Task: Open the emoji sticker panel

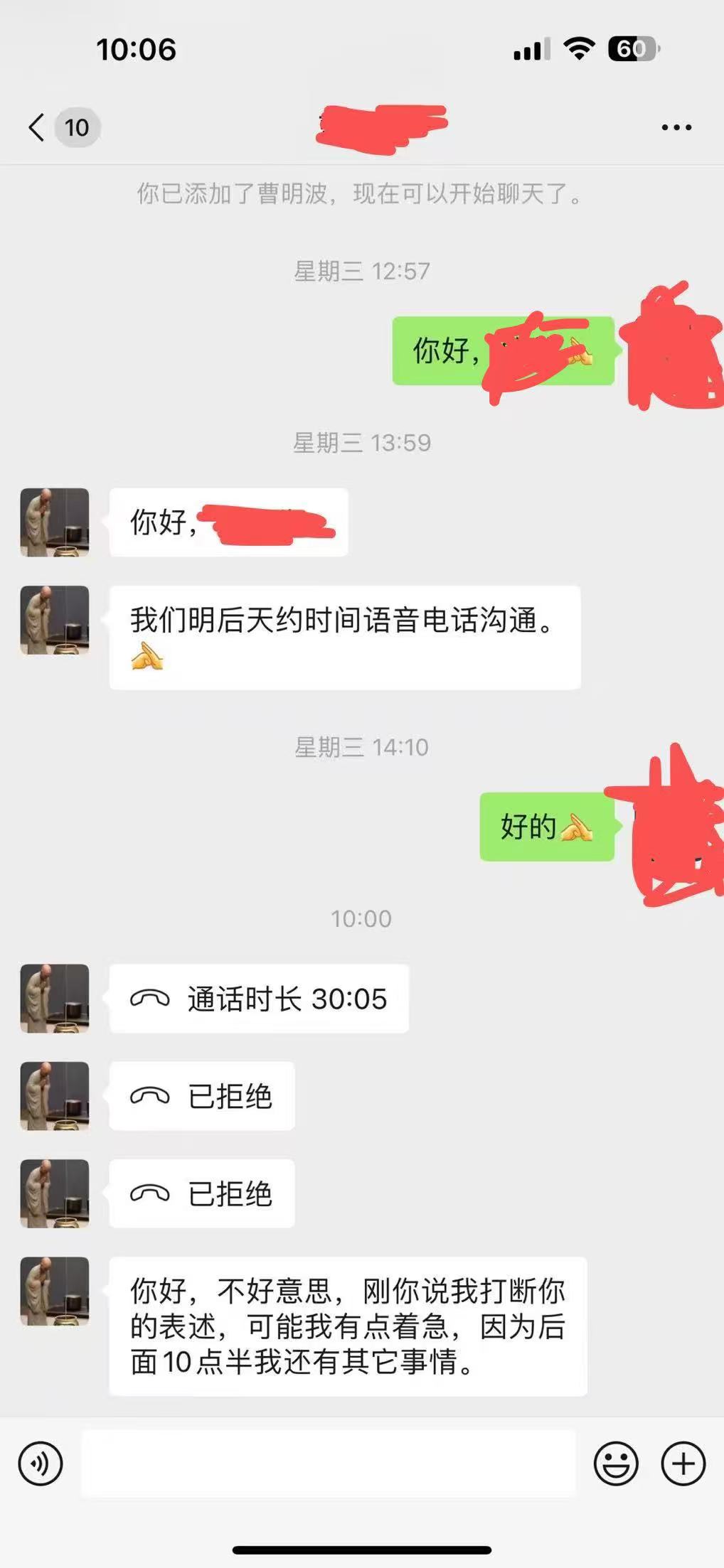Action: (x=615, y=1464)
